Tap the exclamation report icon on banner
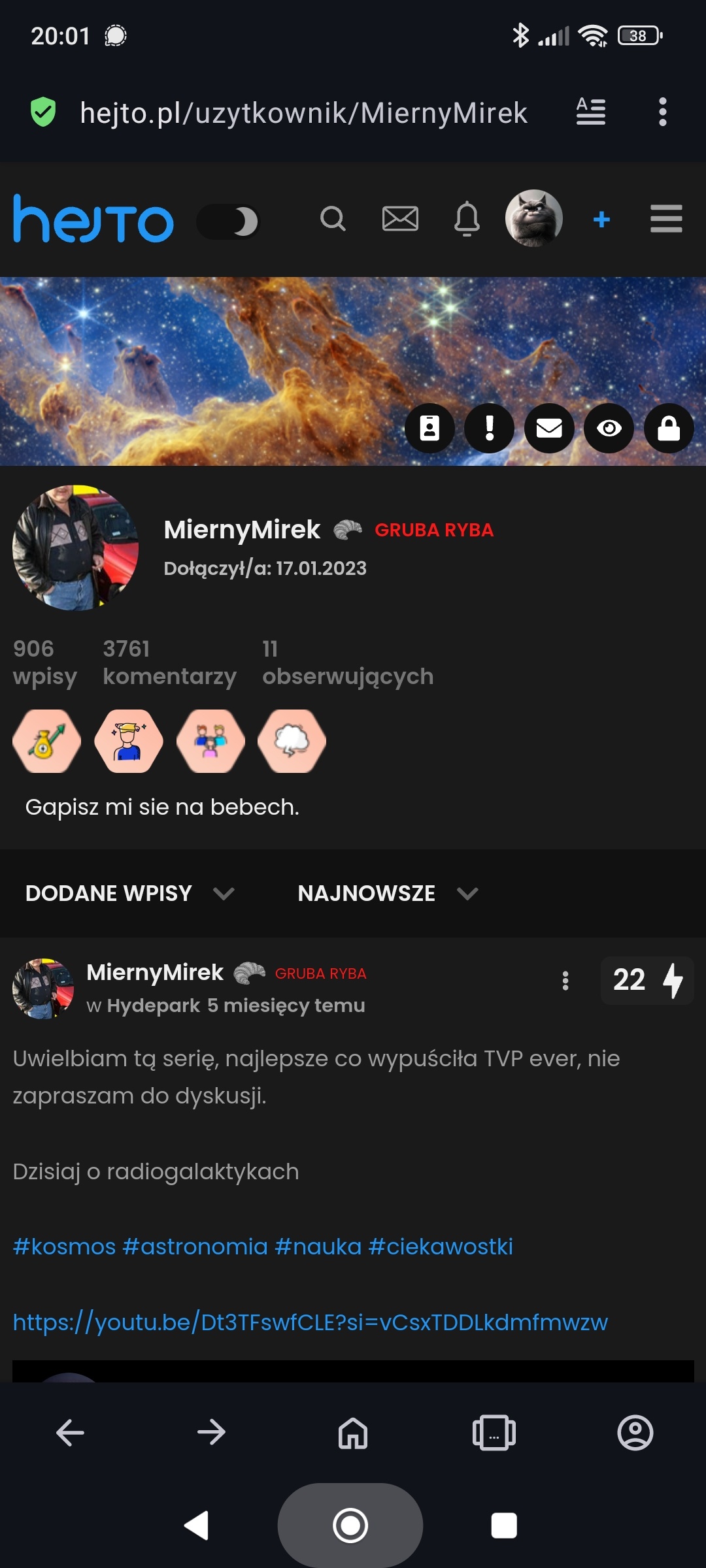Image resolution: width=706 pixels, height=1568 pixels. (x=489, y=429)
